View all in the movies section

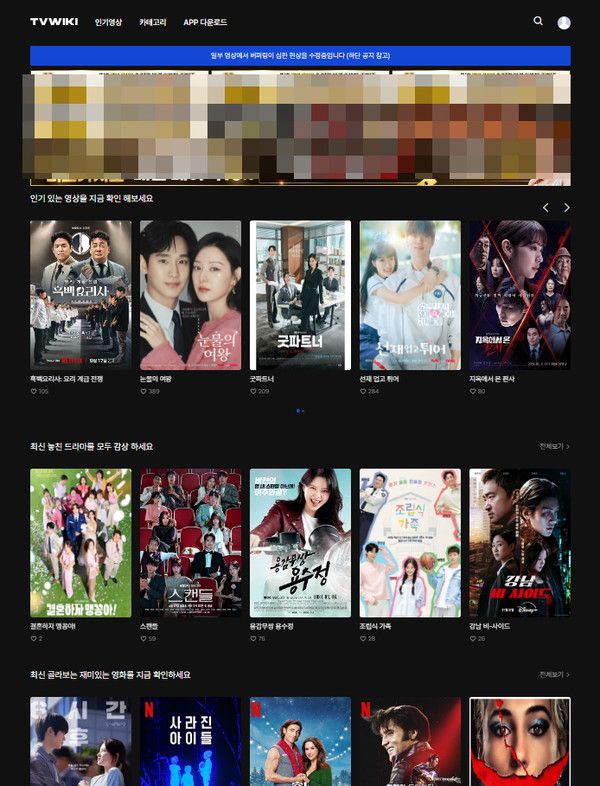tap(554, 675)
